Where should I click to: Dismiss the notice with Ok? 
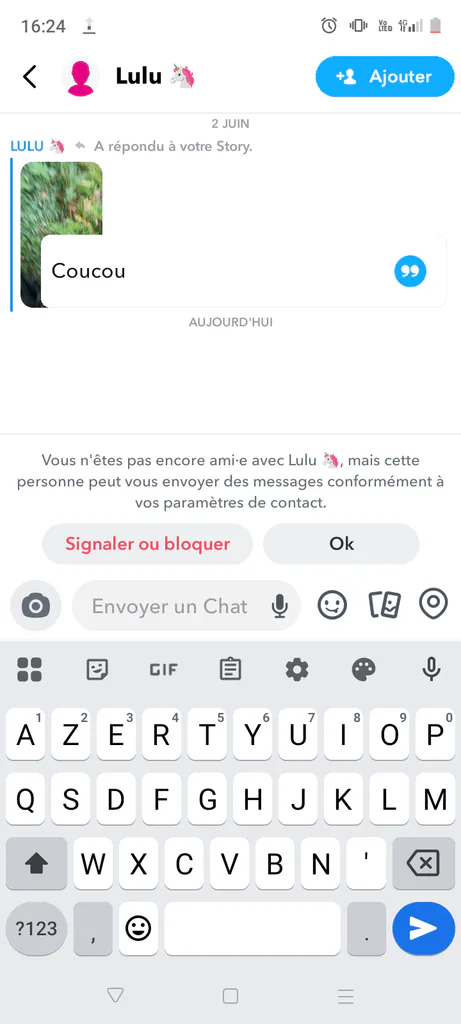tap(341, 543)
